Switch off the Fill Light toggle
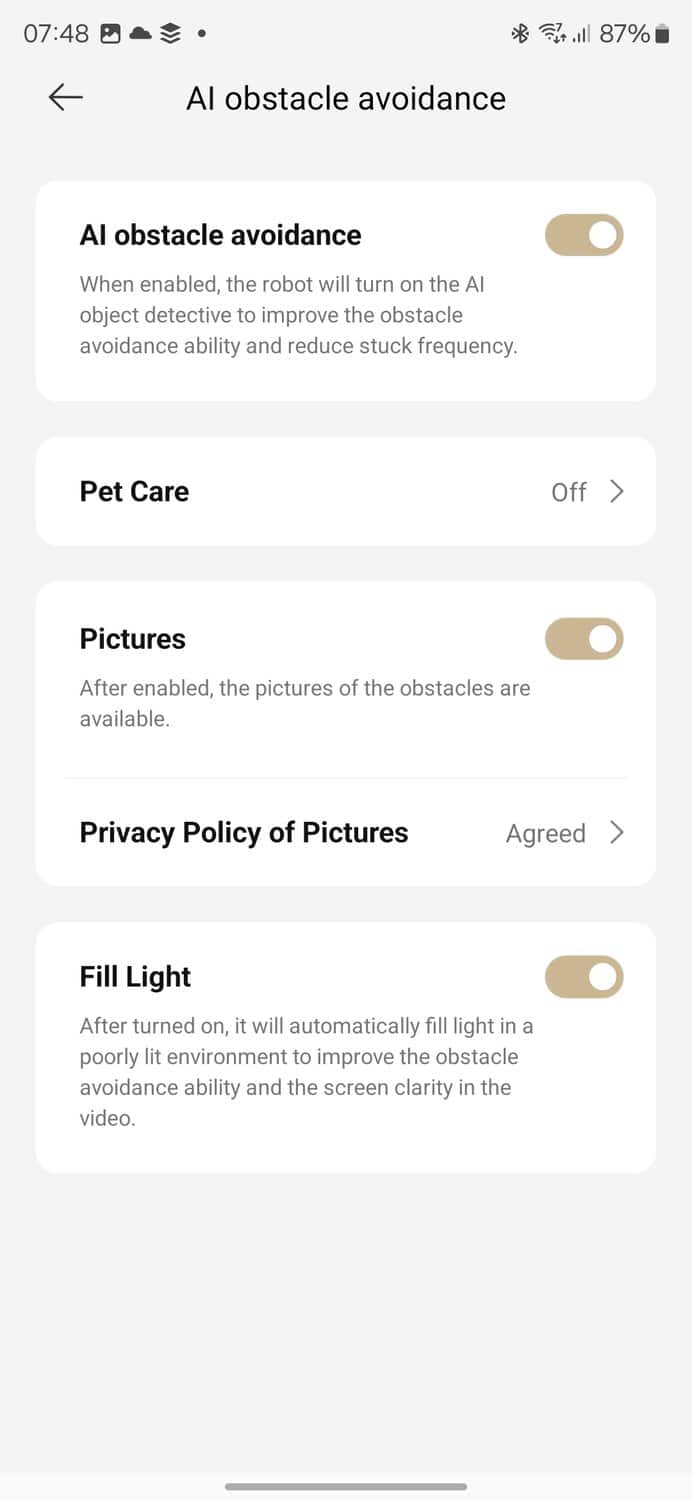Viewport: 692px width, 1500px height. [x=584, y=977]
